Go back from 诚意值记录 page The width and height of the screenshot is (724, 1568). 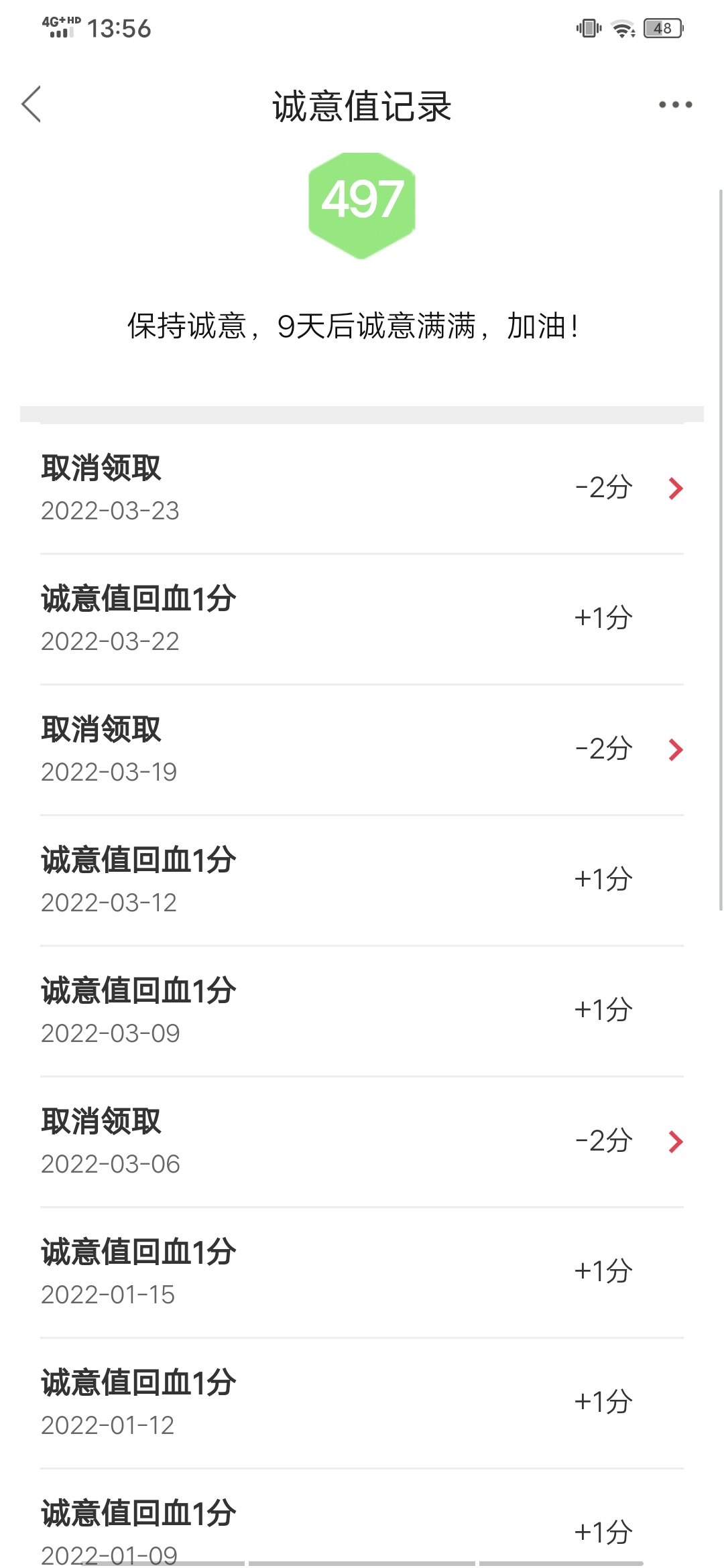point(32,105)
